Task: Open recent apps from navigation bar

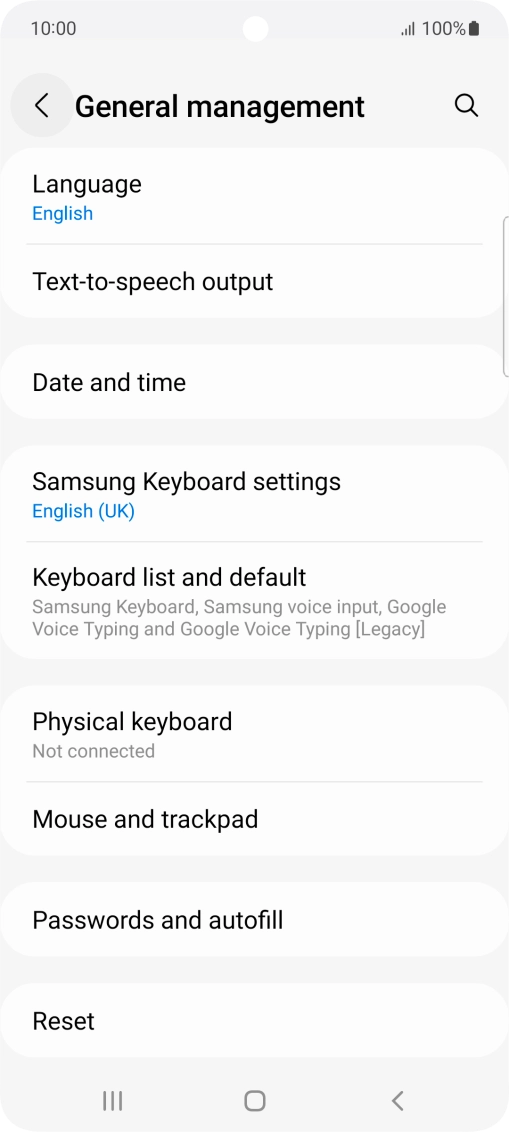Action: pyautogui.click(x=112, y=1100)
